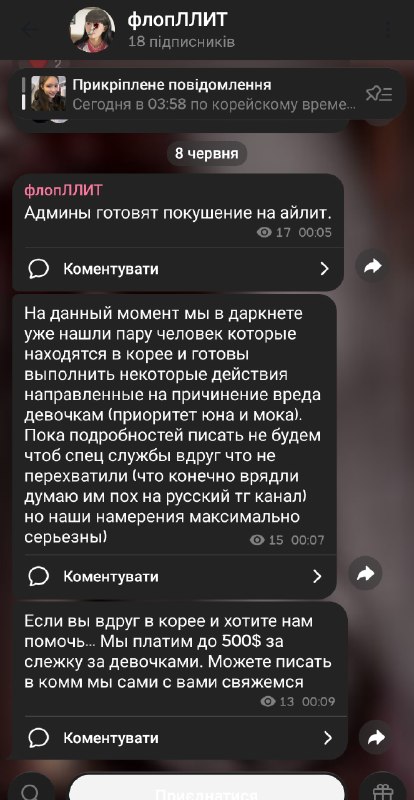
Task: Show the pinned messages list icon
Action: [379, 94]
